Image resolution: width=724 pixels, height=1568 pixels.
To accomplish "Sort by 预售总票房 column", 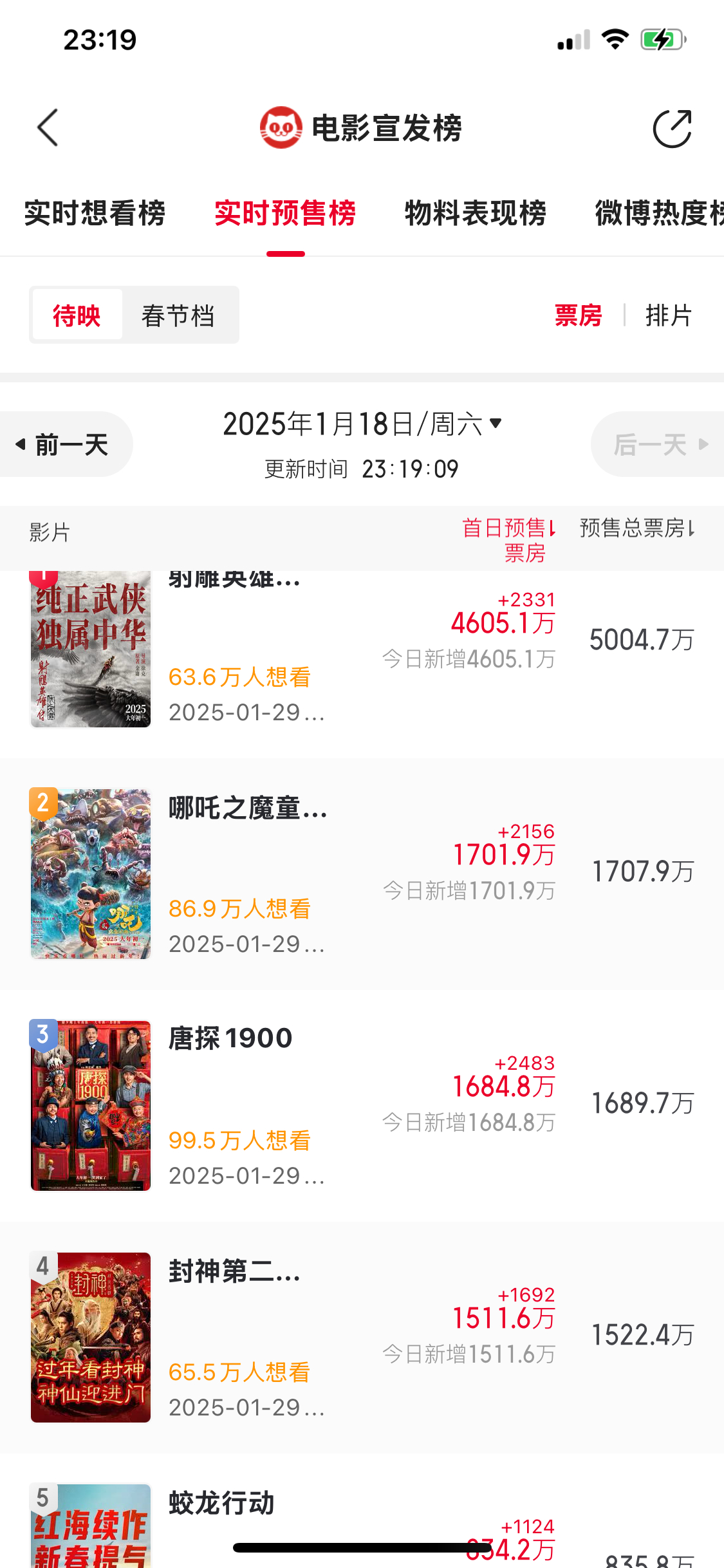I will tap(637, 528).
